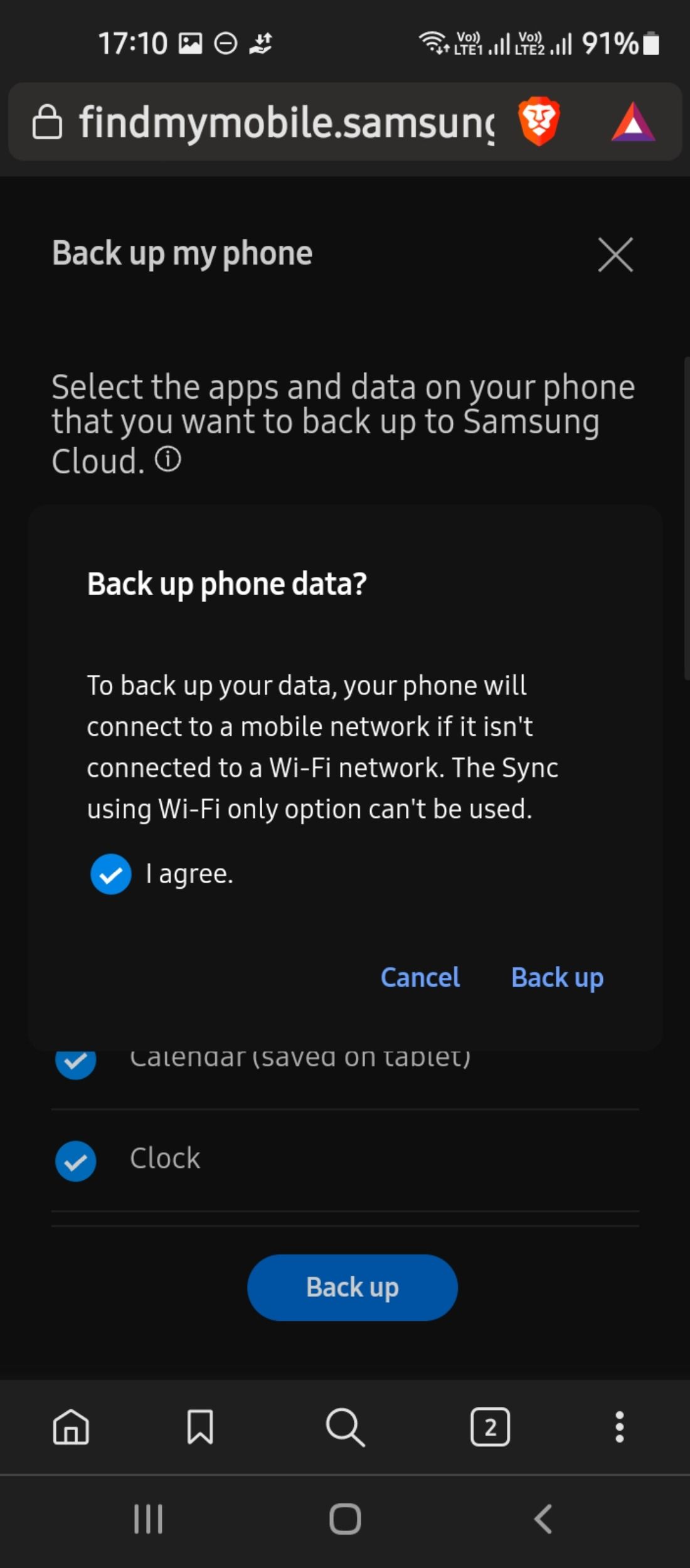Go back with the system back button
This screenshot has width=690, height=1568.
(x=543, y=1519)
